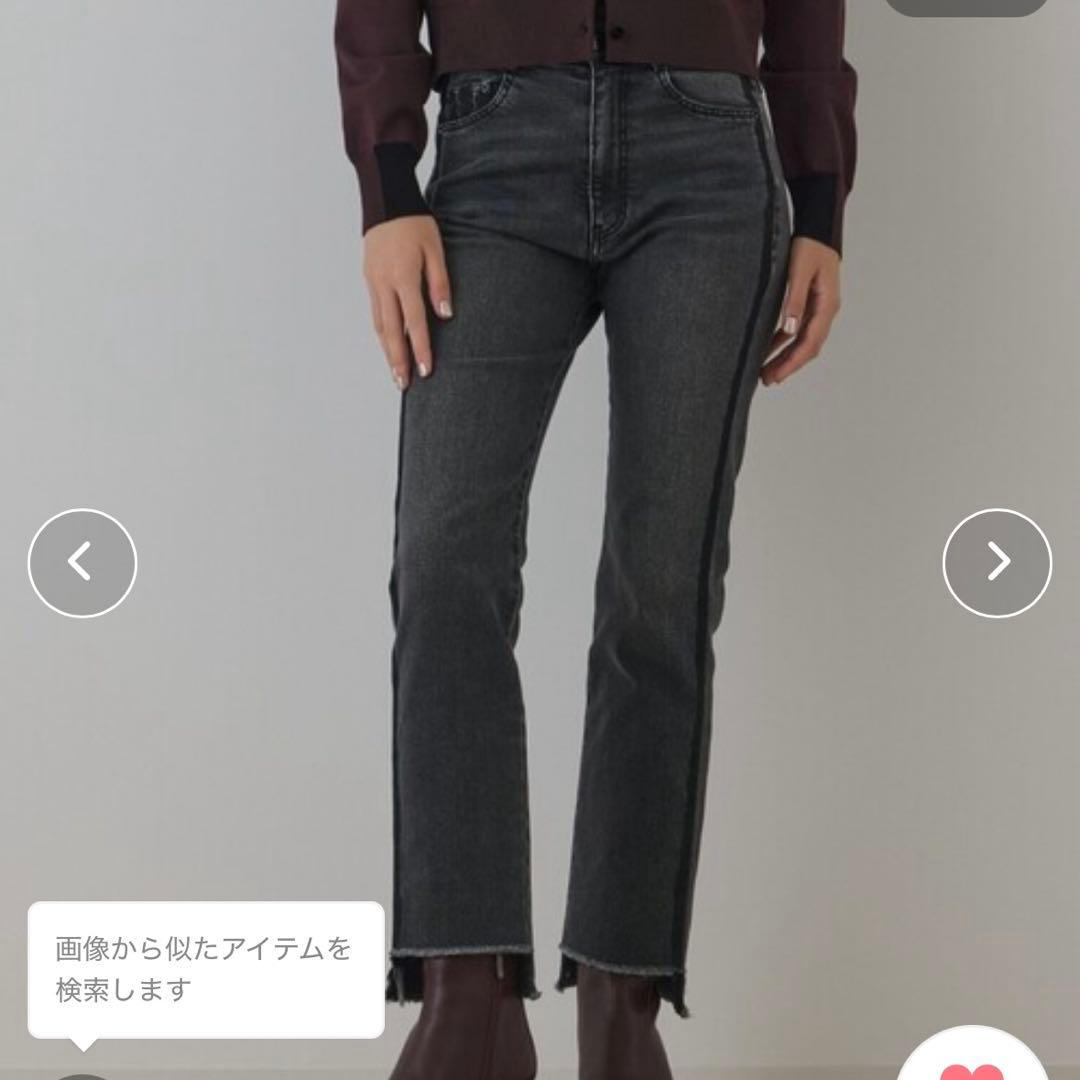
Task: Tap the similar item image search tooltip
Action: point(205,969)
